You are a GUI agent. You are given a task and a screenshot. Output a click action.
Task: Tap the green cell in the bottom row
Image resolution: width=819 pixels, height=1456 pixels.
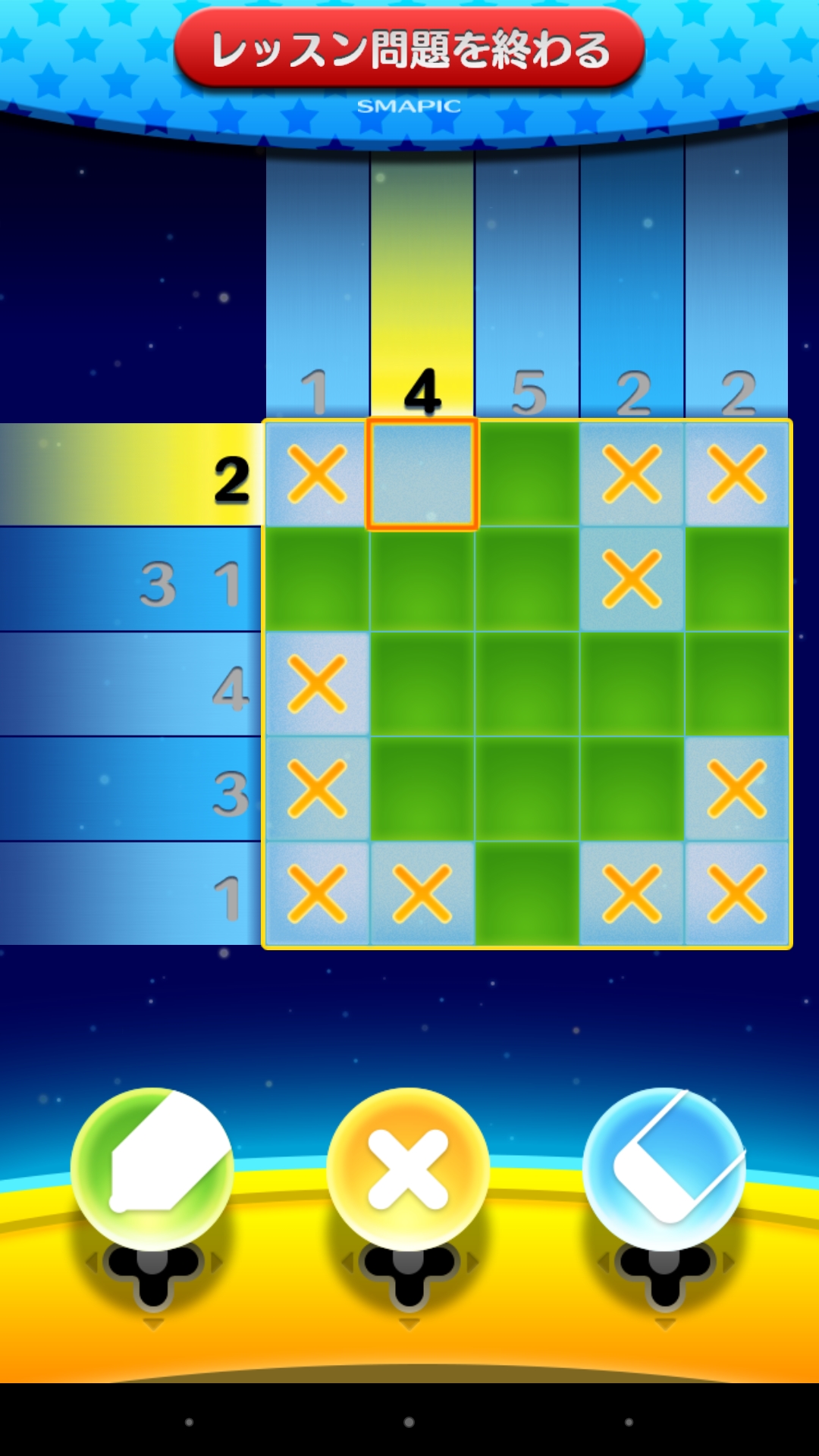point(527,893)
